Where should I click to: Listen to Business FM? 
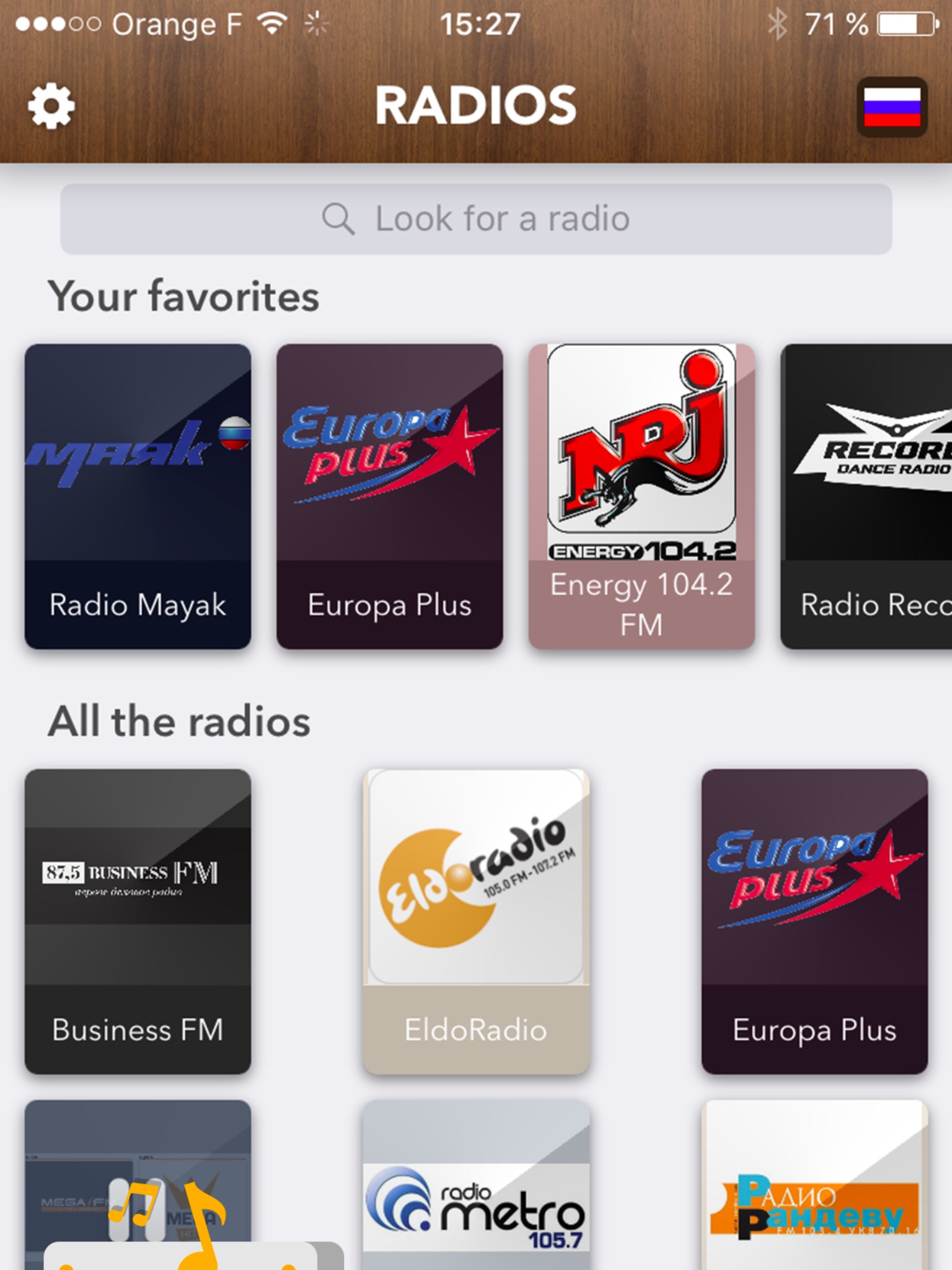pos(138,921)
